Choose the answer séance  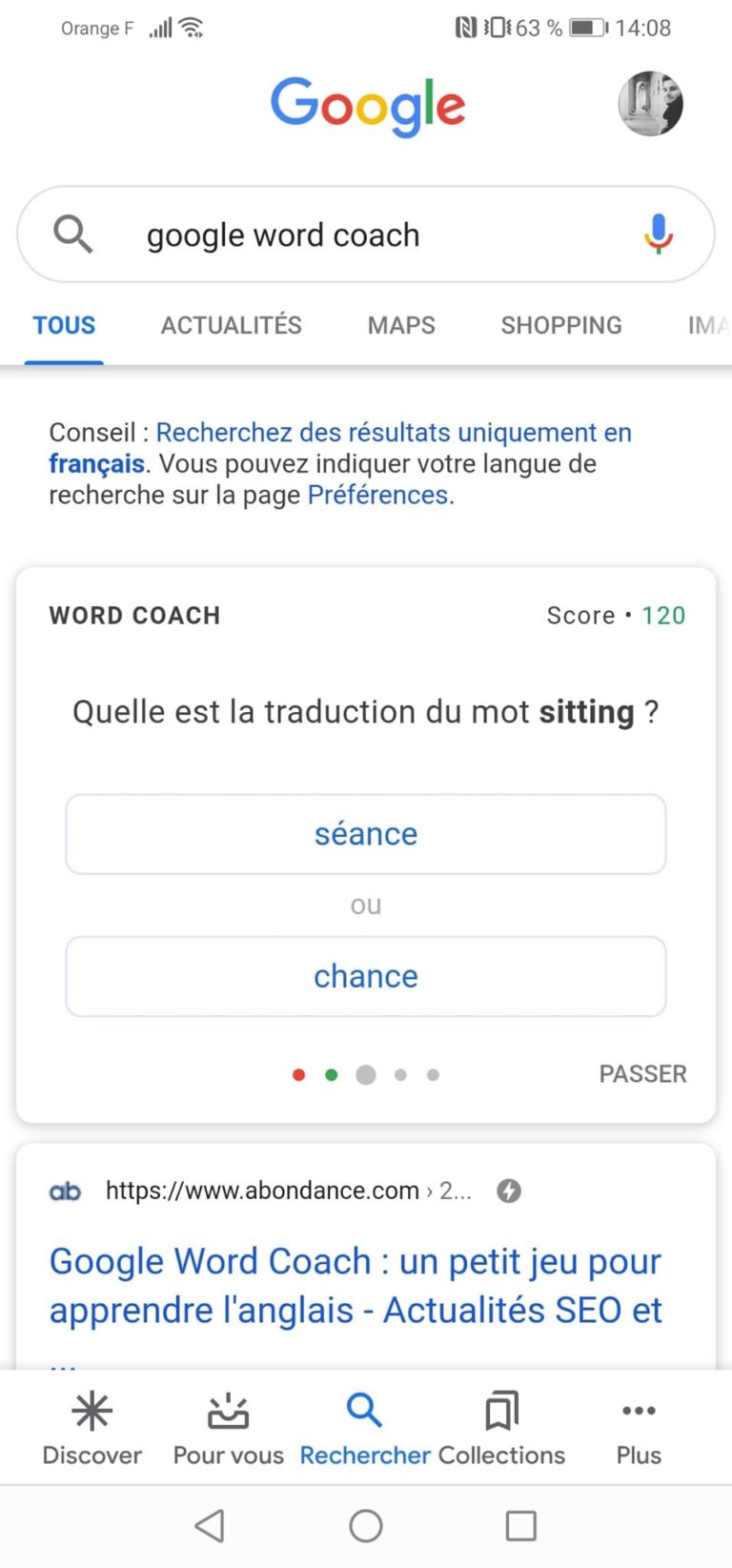(x=366, y=834)
